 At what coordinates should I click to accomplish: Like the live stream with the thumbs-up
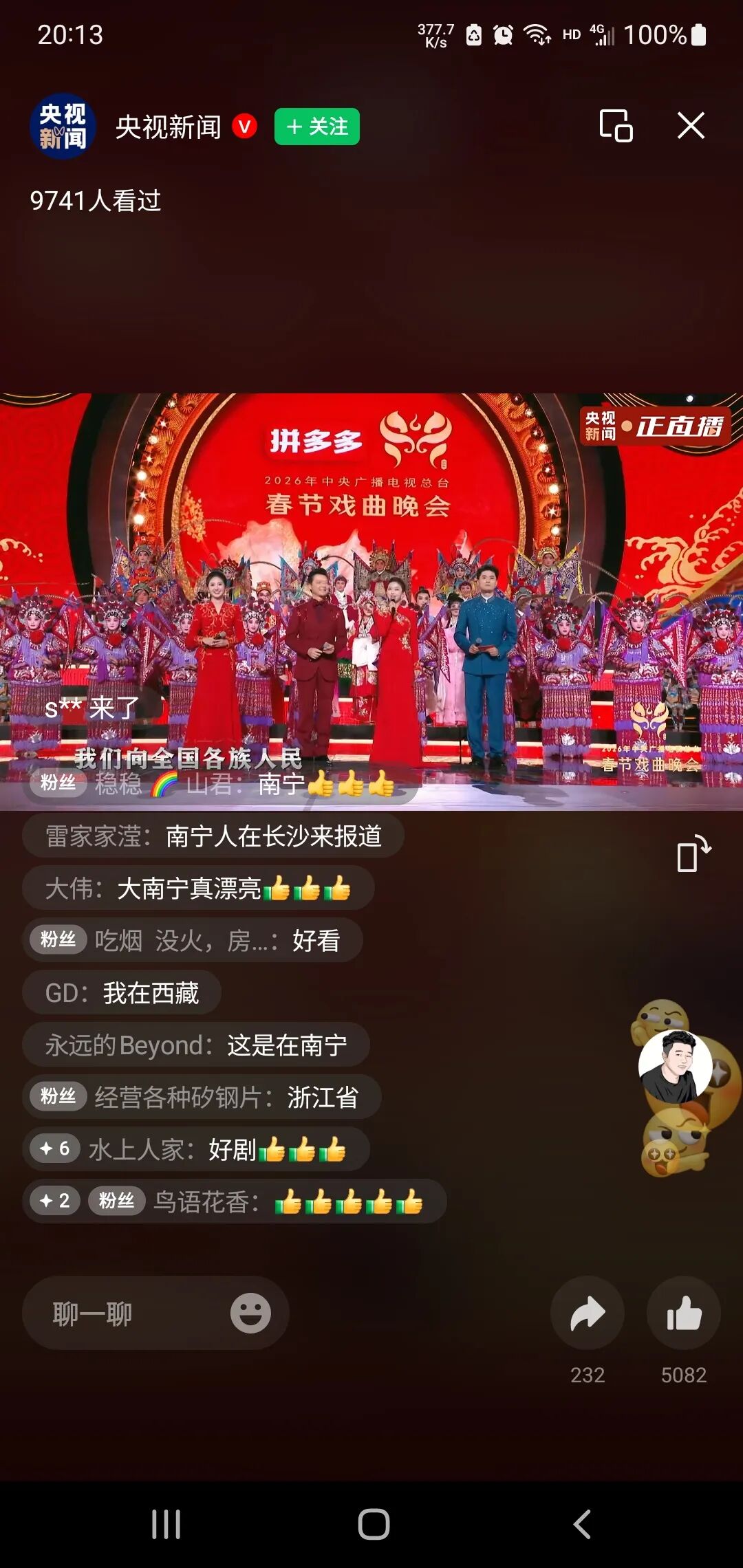click(684, 1314)
